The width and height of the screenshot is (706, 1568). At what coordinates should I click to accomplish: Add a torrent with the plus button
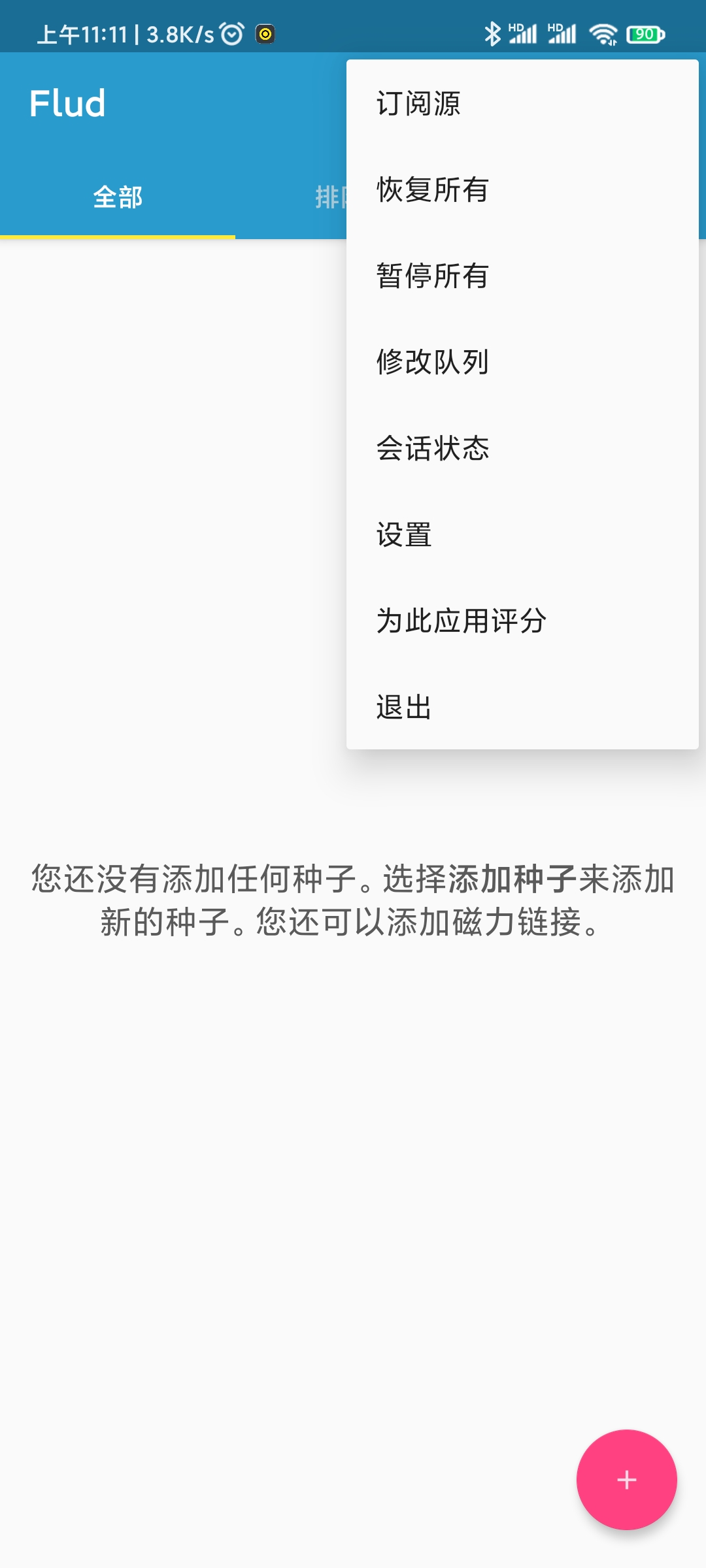tap(626, 1480)
